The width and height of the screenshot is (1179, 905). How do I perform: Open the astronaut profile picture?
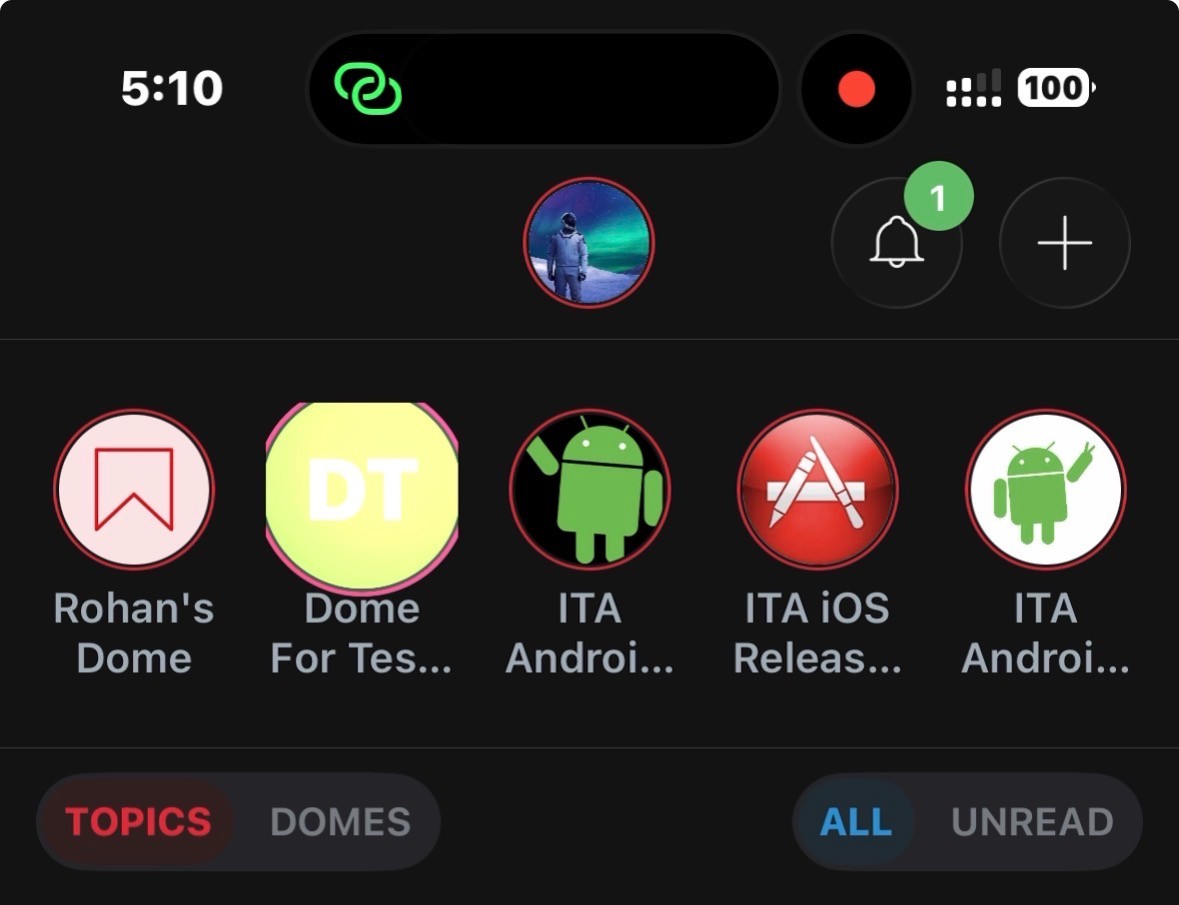tap(589, 243)
